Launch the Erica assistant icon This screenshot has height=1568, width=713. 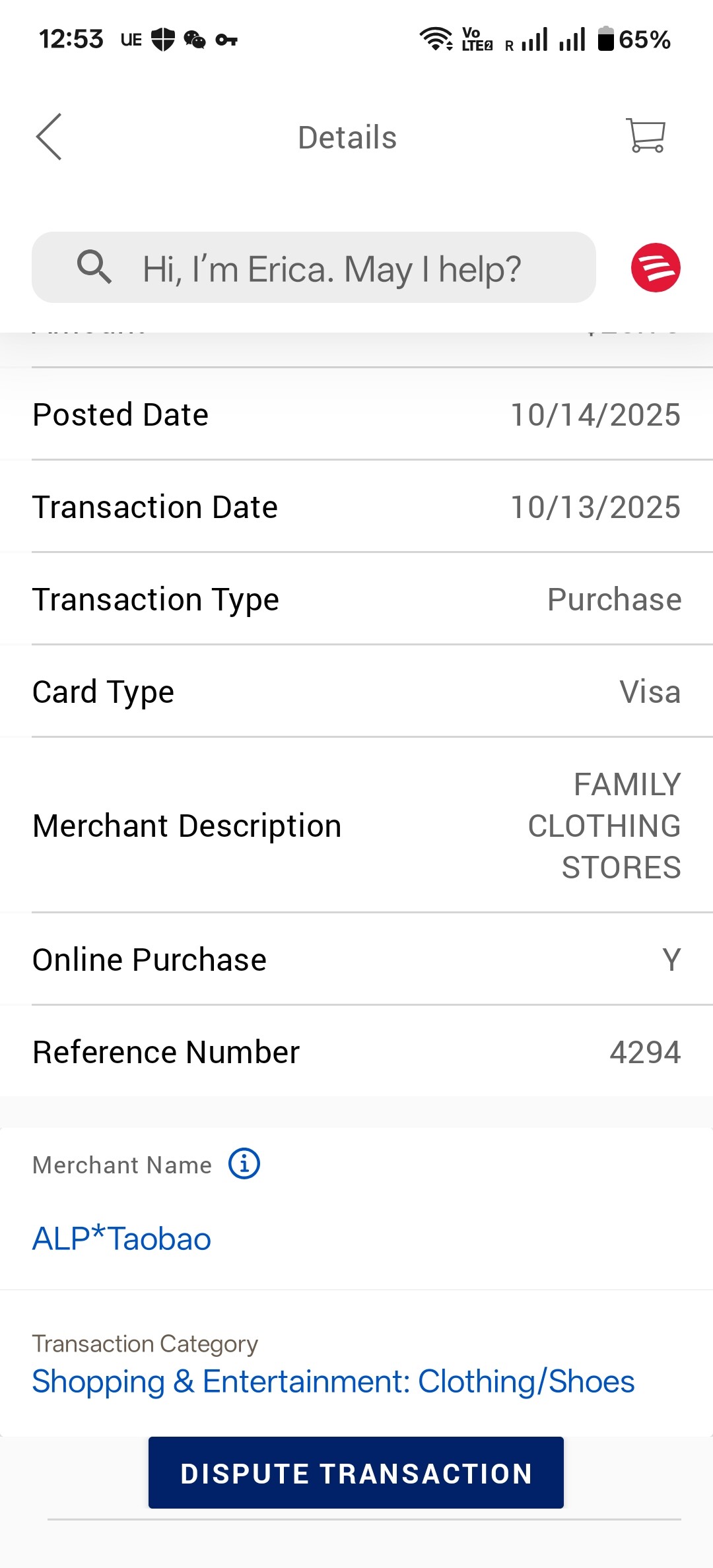click(655, 268)
